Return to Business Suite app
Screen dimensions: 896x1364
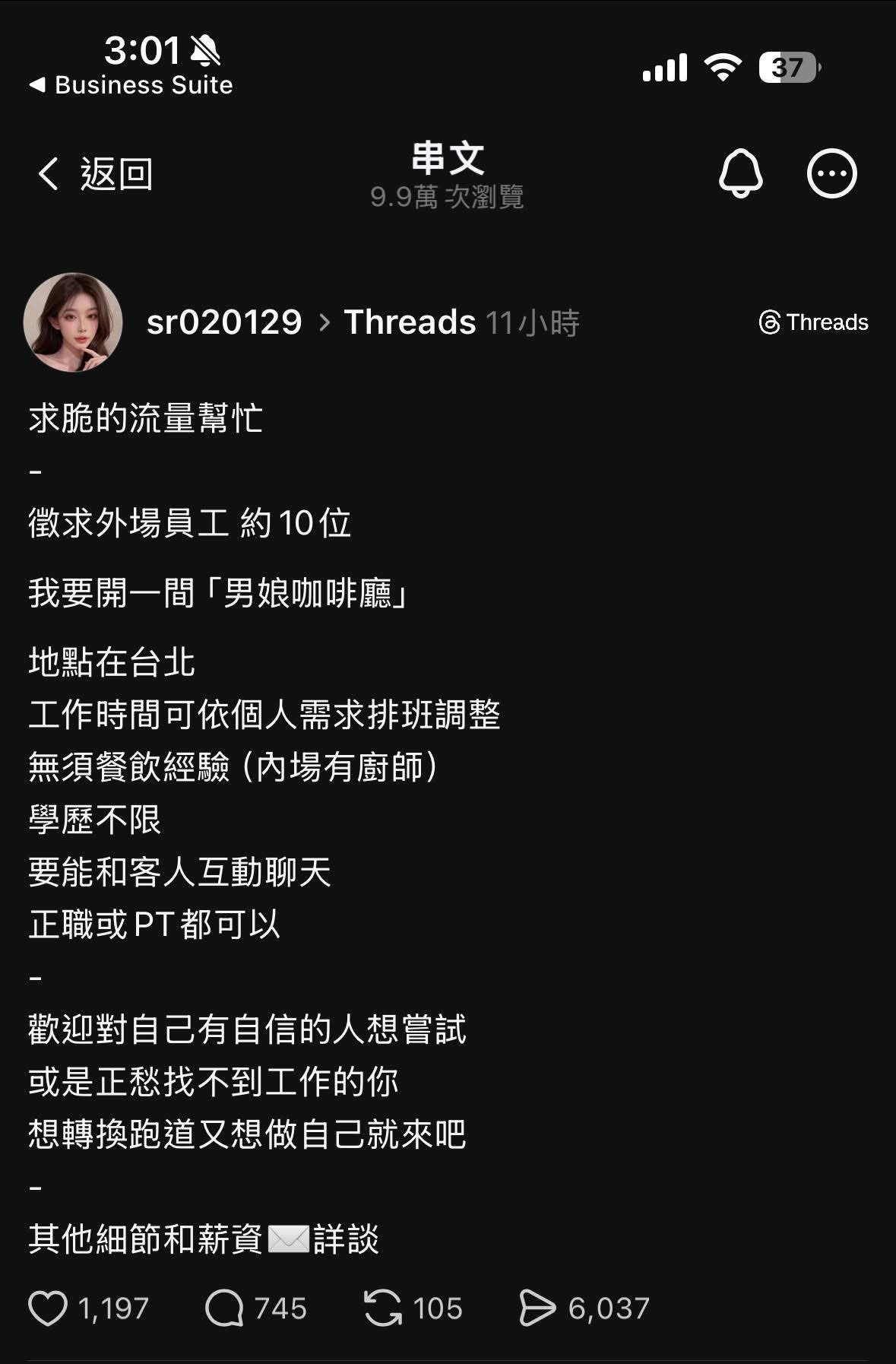(x=131, y=85)
